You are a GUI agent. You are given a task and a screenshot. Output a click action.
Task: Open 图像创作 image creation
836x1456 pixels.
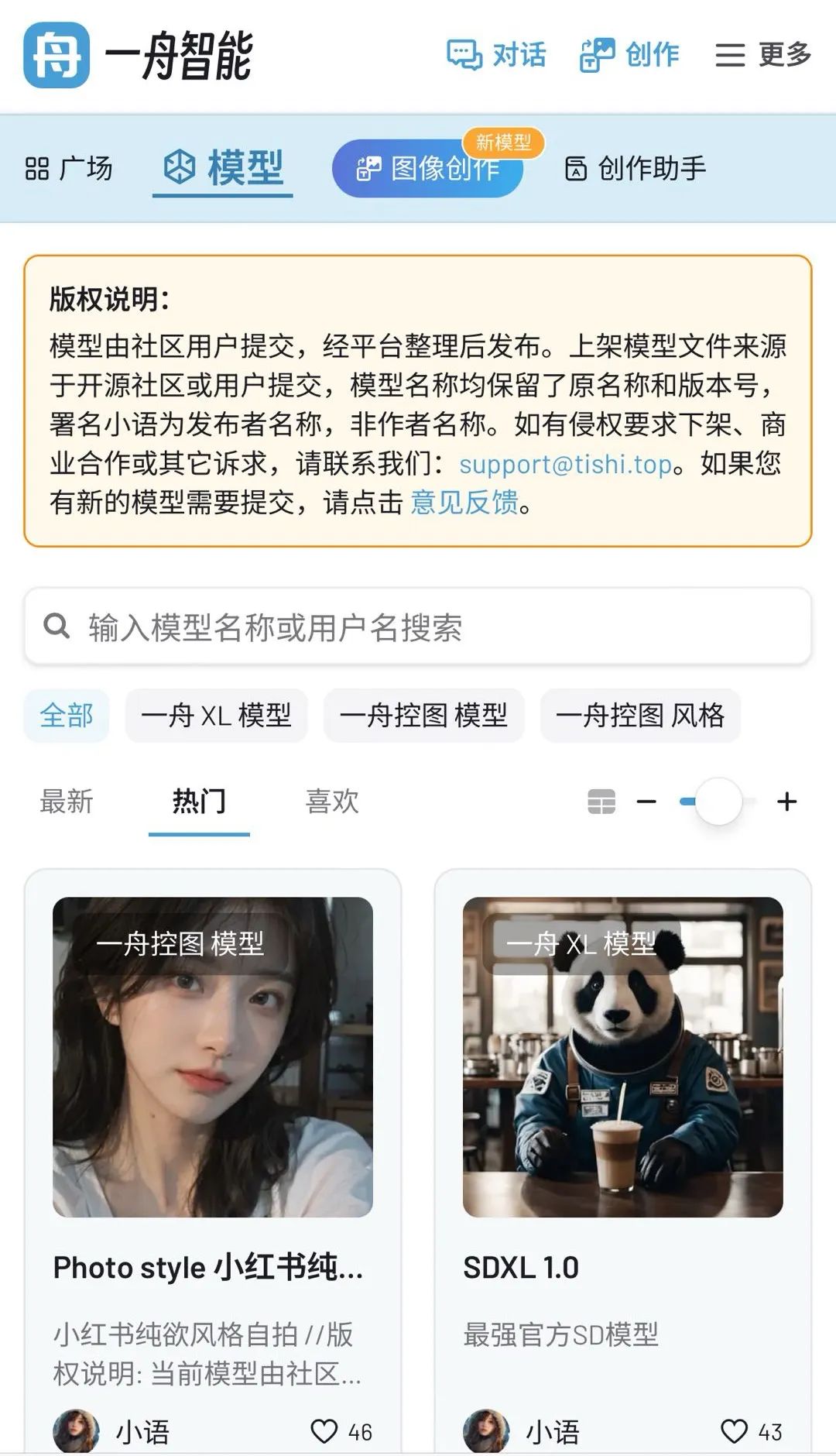click(427, 169)
